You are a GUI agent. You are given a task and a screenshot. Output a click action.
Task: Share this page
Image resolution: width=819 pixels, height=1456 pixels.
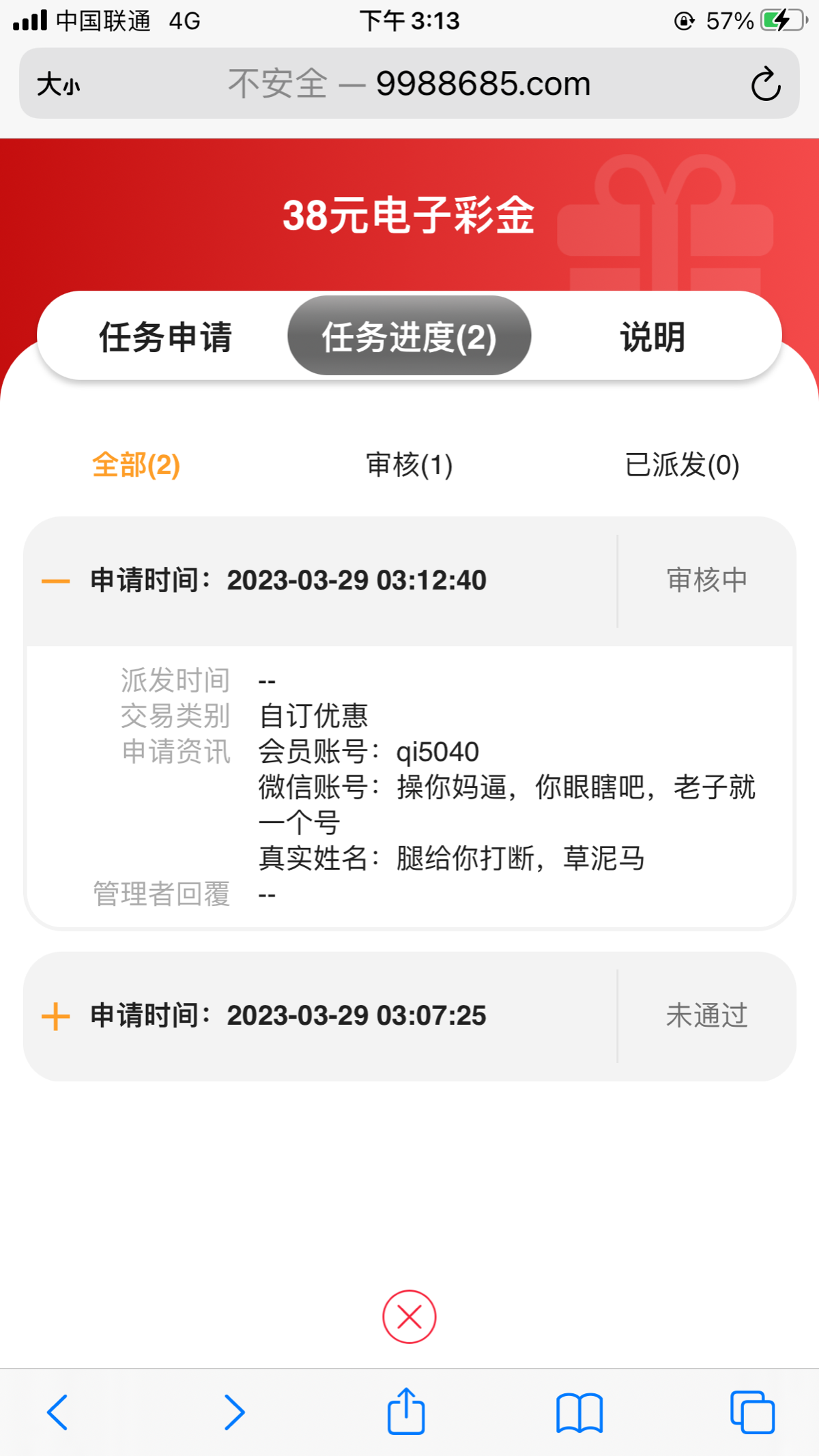(x=407, y=1411)
